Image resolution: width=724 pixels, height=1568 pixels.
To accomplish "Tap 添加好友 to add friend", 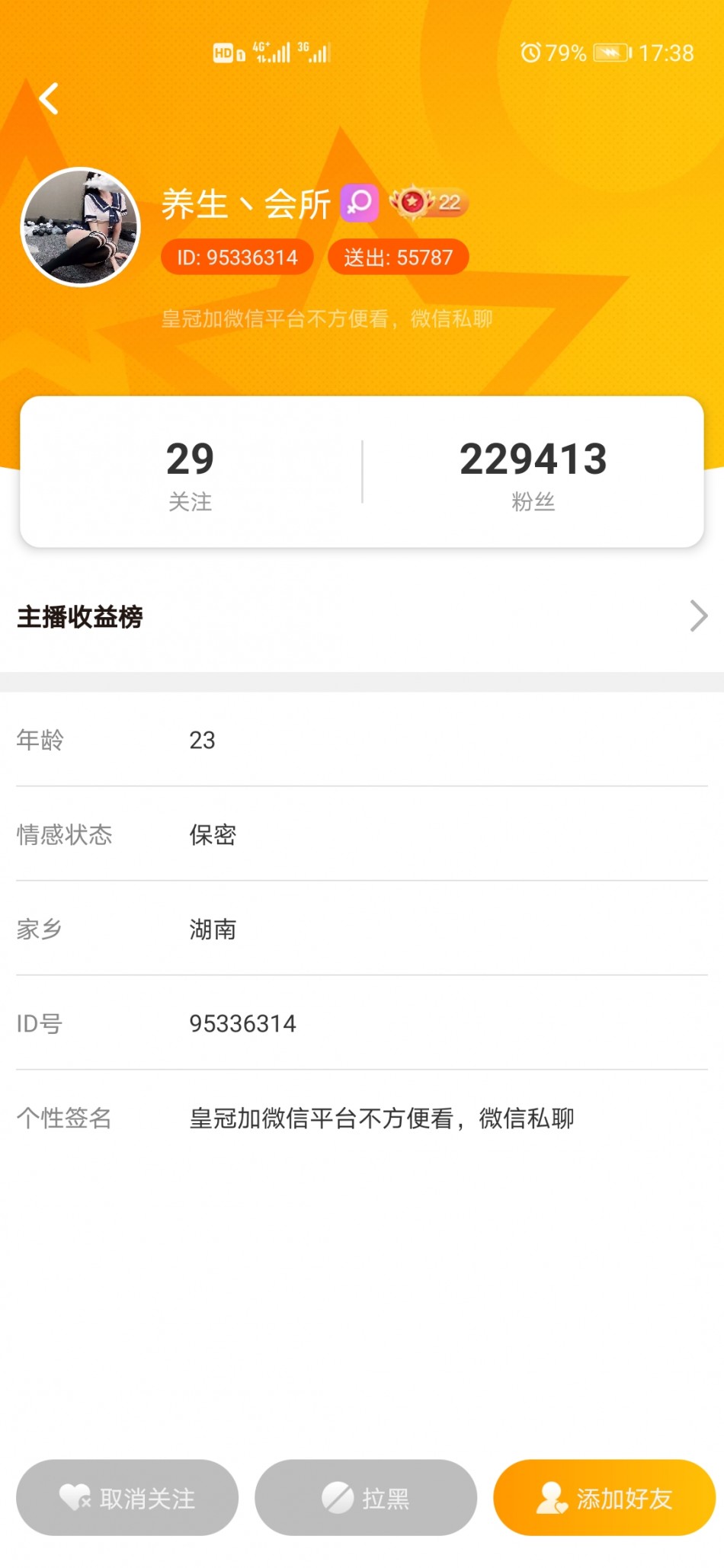I will pyautogui.click(x=604, y=1497).
